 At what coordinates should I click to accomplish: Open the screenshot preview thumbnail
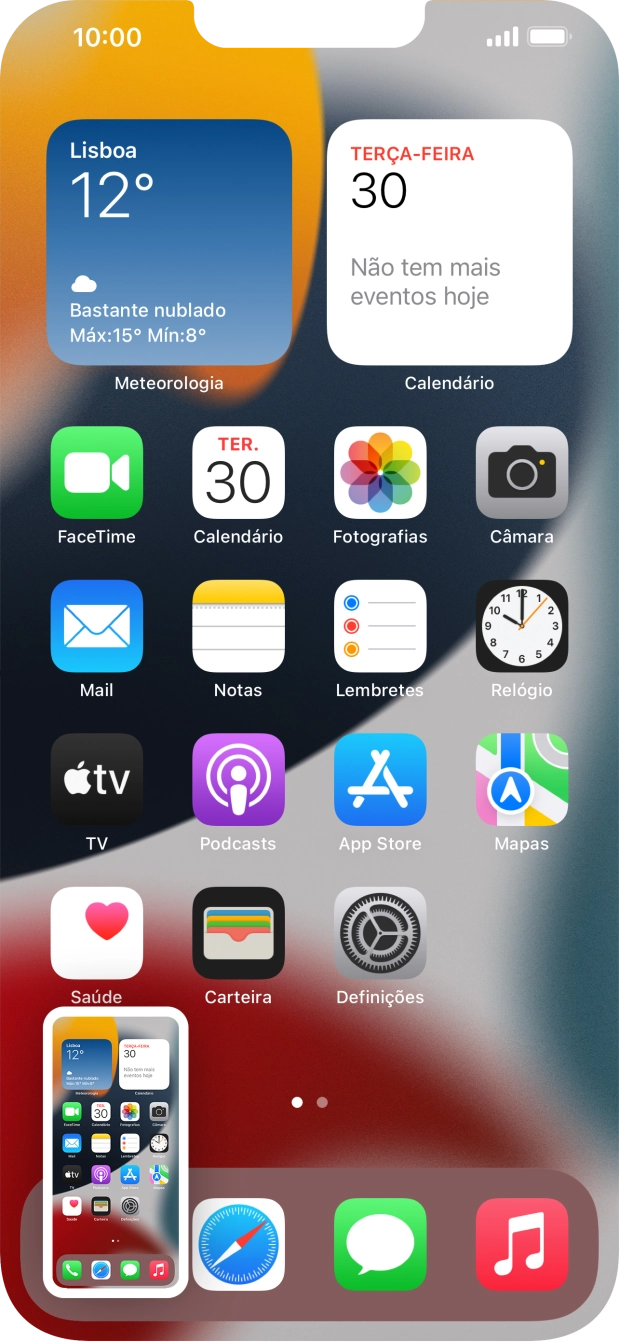click(115, 1152)
